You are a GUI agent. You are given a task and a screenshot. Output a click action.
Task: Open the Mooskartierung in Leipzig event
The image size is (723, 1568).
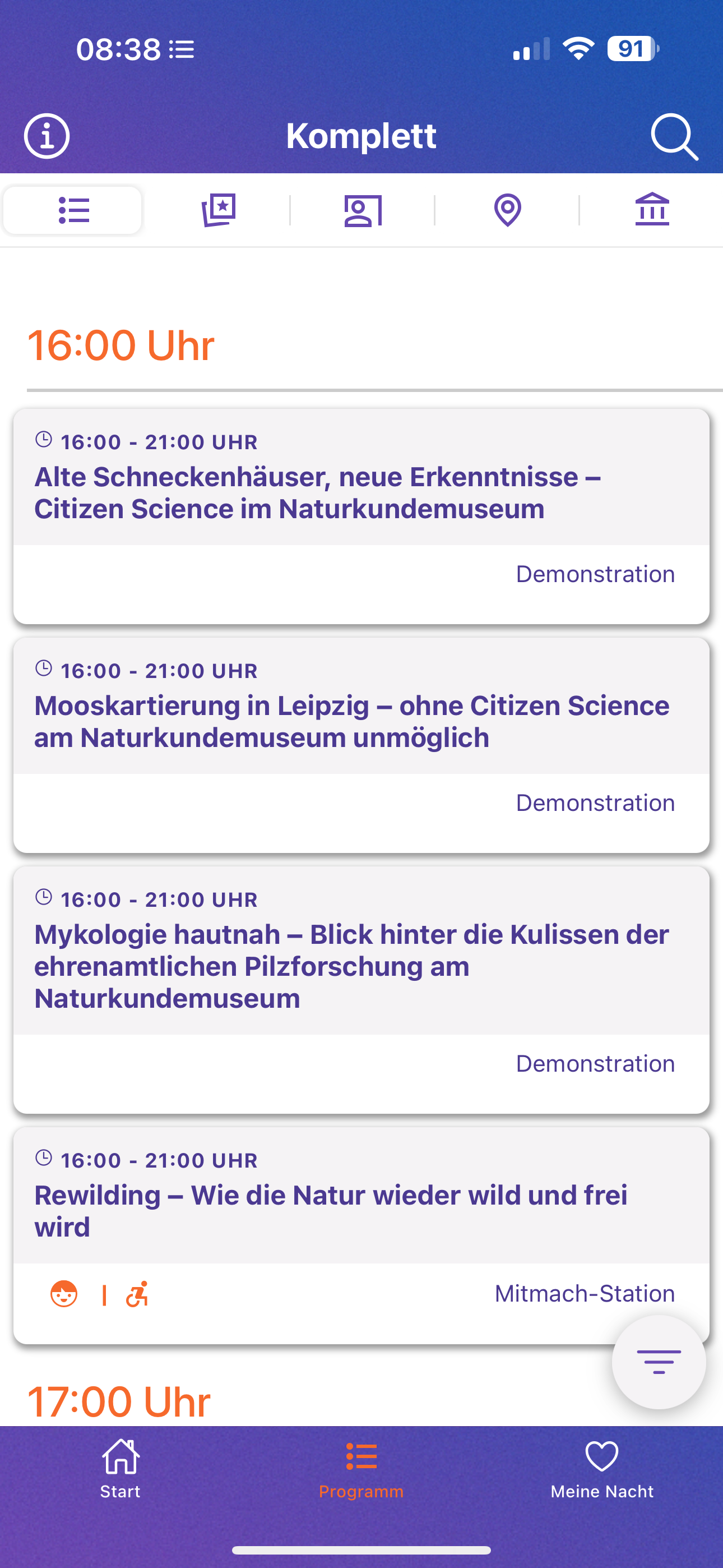[x=361, y=745]
